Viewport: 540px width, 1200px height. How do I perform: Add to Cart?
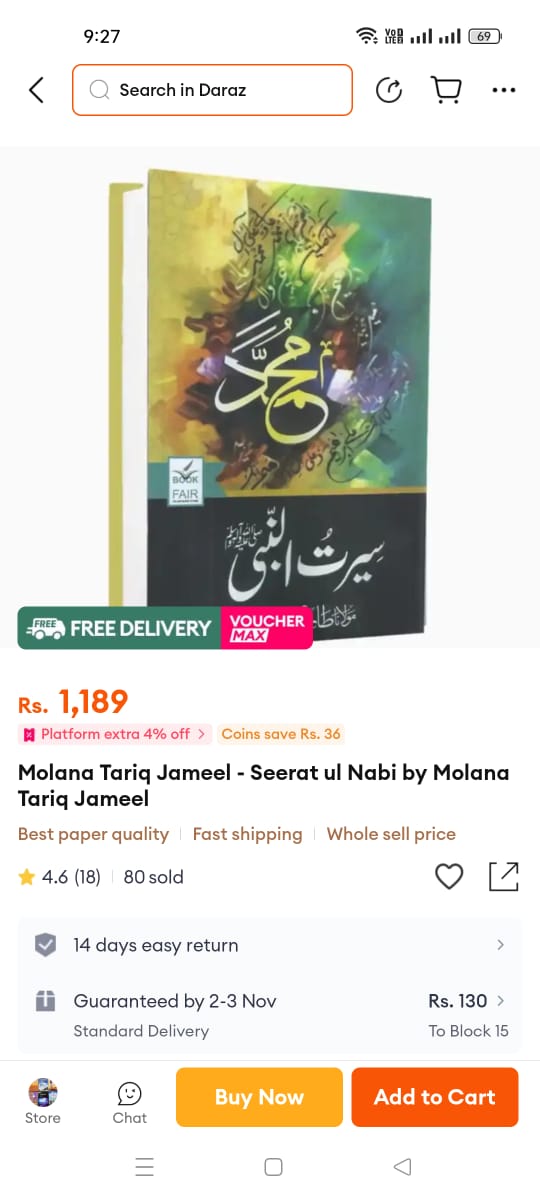coord(435,1097)
